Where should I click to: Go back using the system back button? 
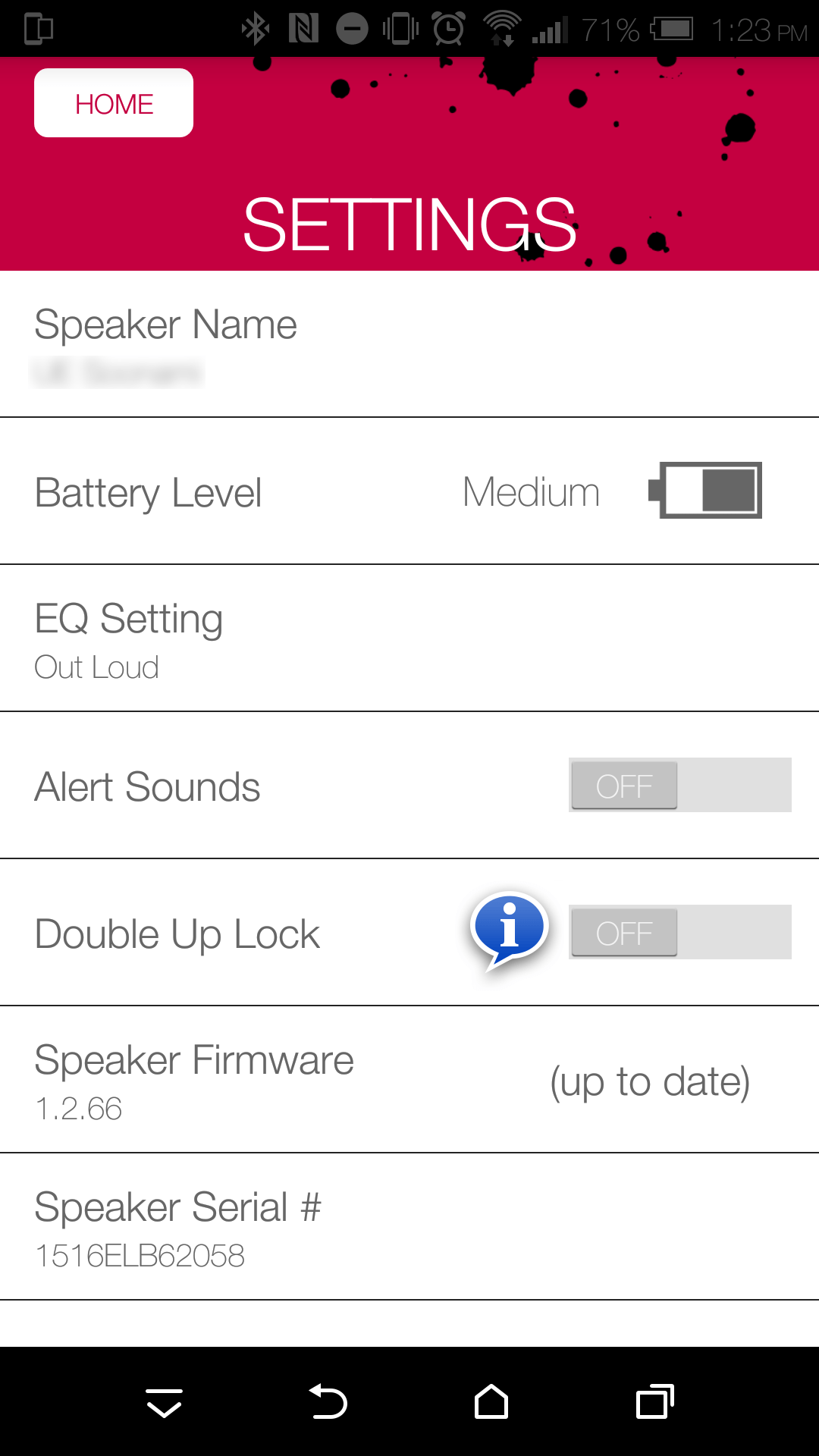pyautogui.click(x=328, y=1401)
